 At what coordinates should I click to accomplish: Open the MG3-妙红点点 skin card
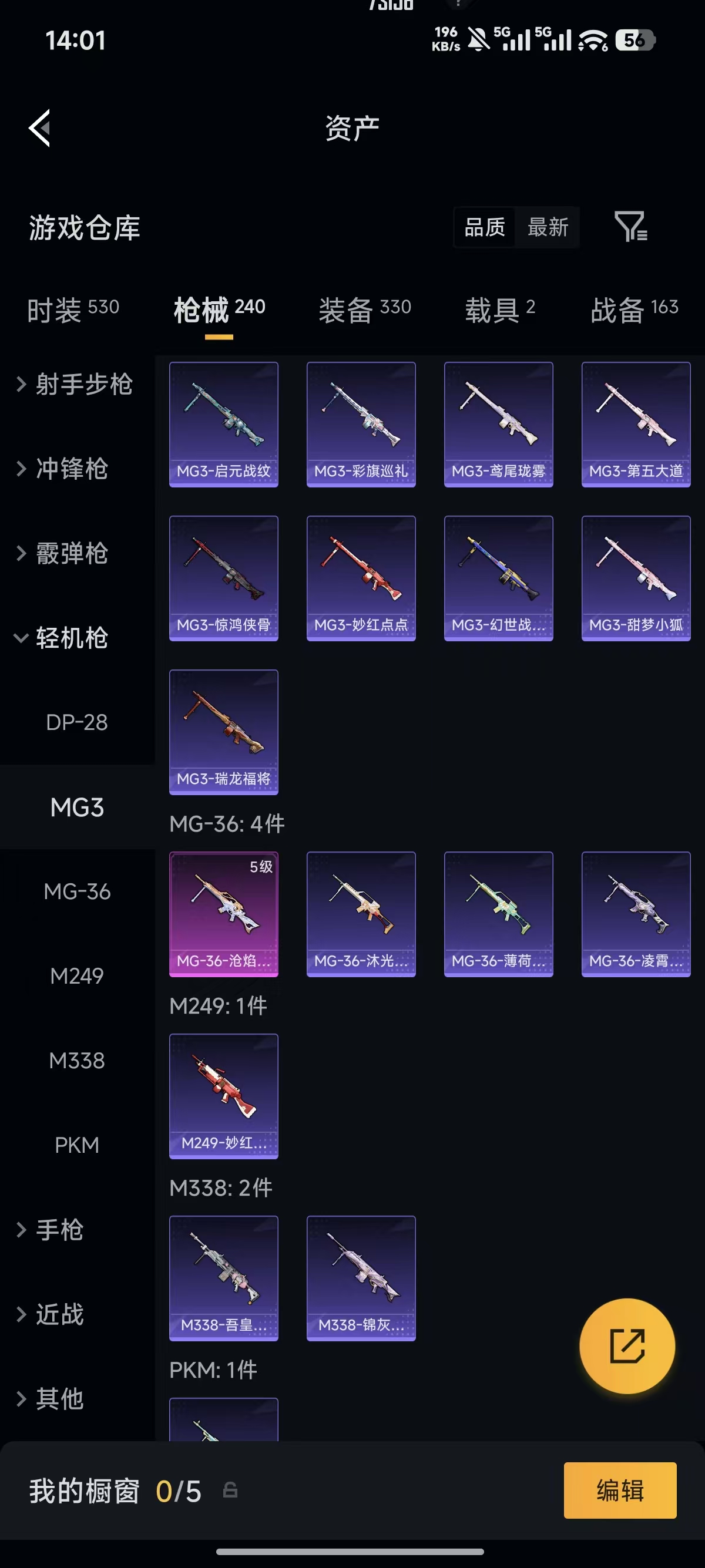point(362,578)
